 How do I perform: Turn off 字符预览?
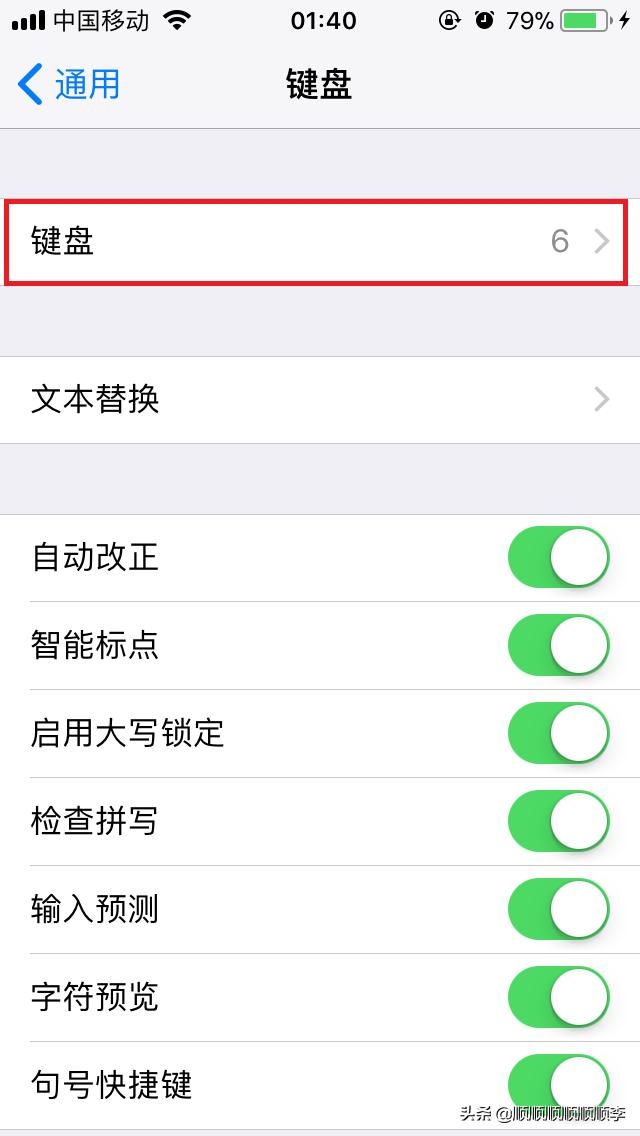[558, 997]
